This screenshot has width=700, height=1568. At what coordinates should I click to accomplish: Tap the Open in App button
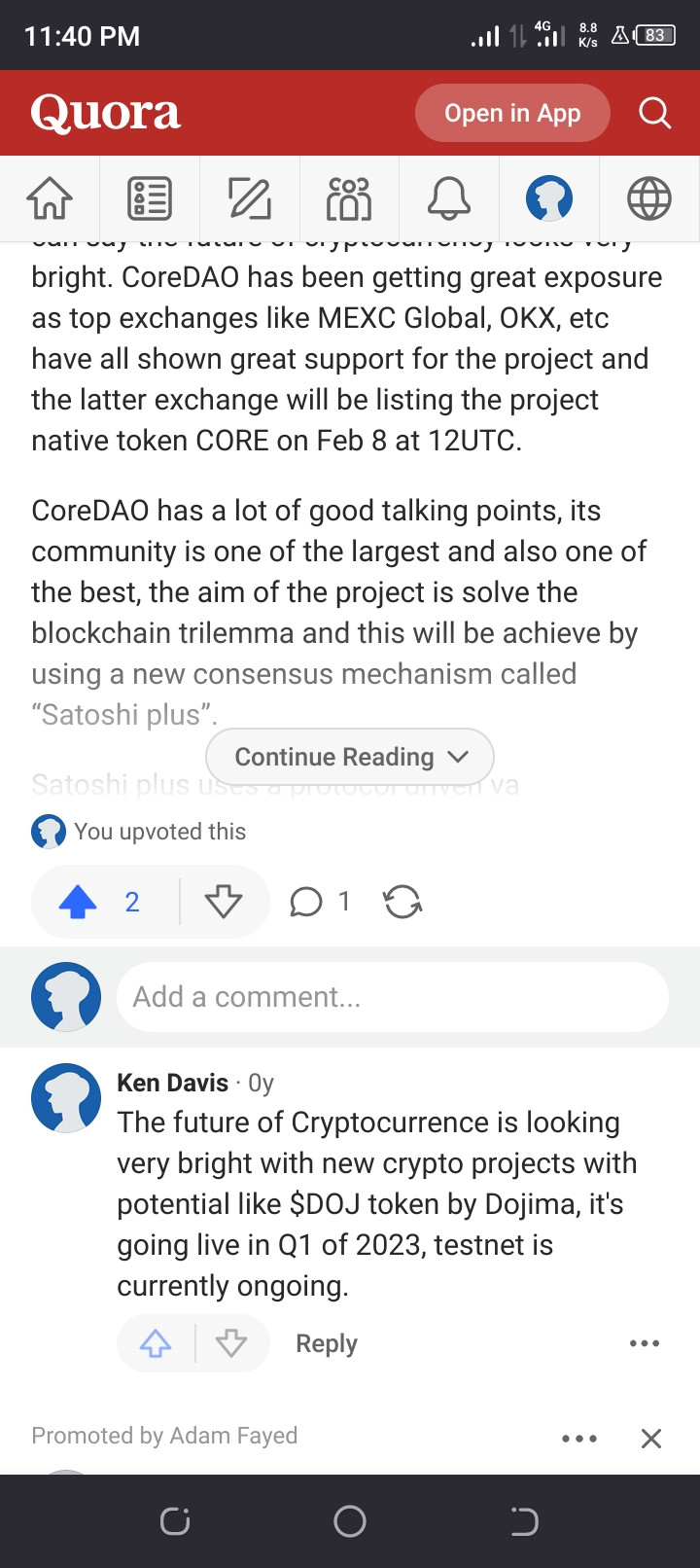[x=512, y=114]
